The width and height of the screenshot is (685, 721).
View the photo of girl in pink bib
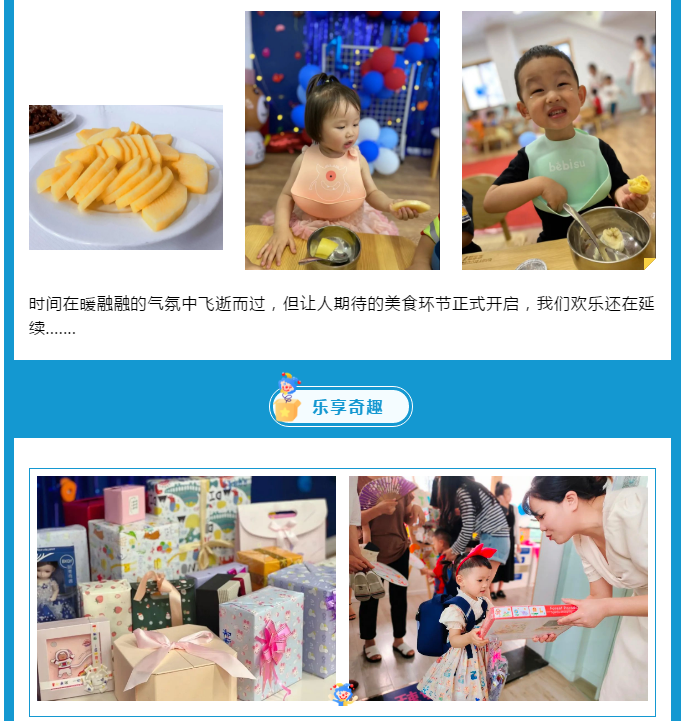coord(342,140)
